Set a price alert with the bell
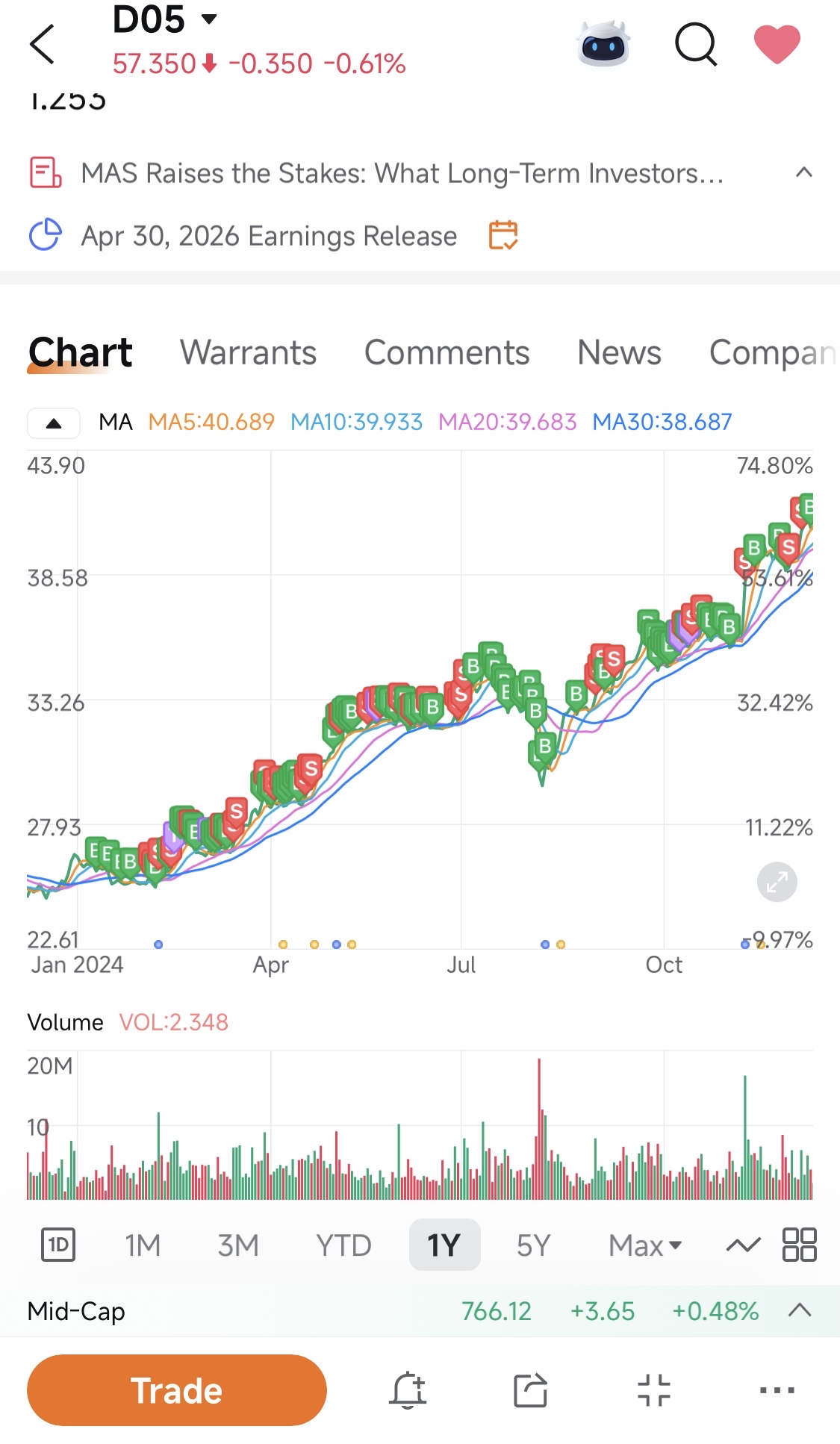 (408, 1390)
